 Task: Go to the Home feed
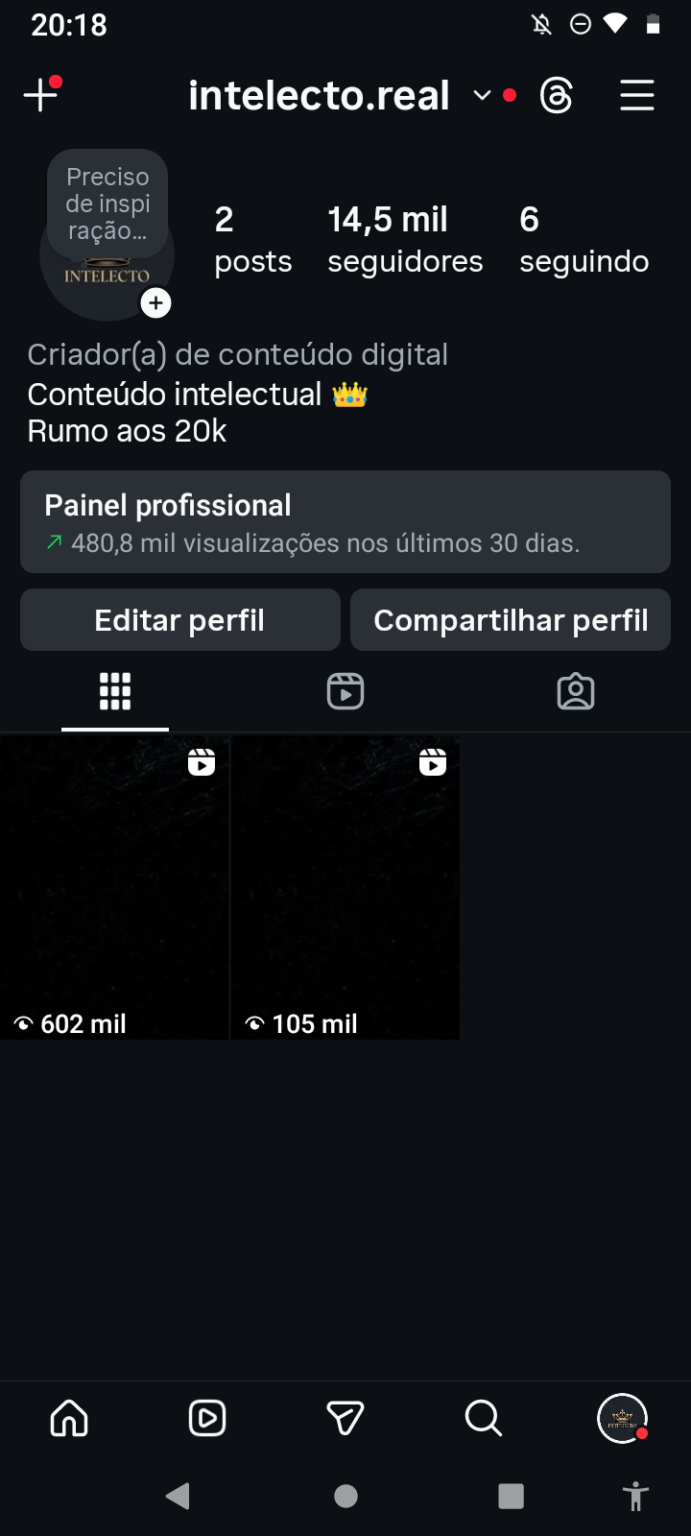click(x=69, y=1418)
